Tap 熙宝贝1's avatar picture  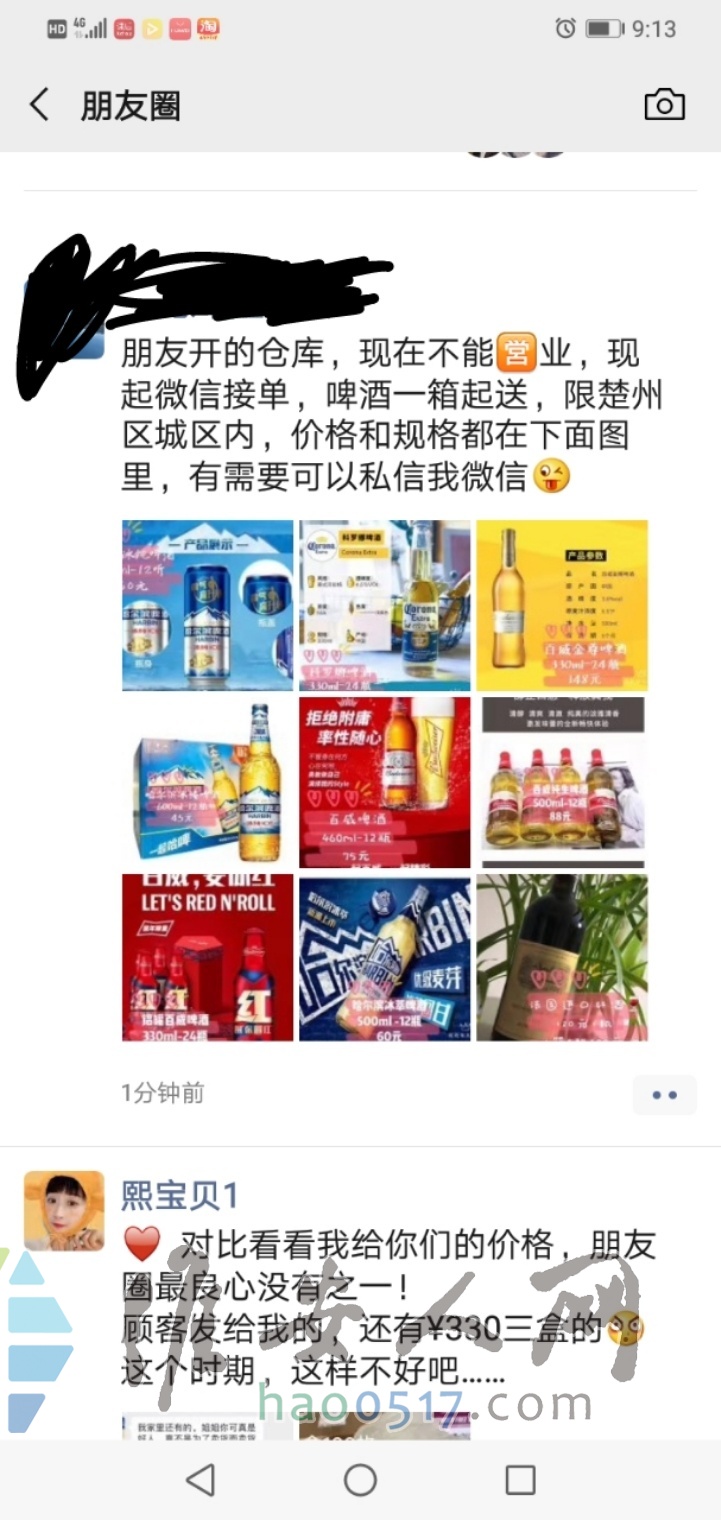[64, 1211]
